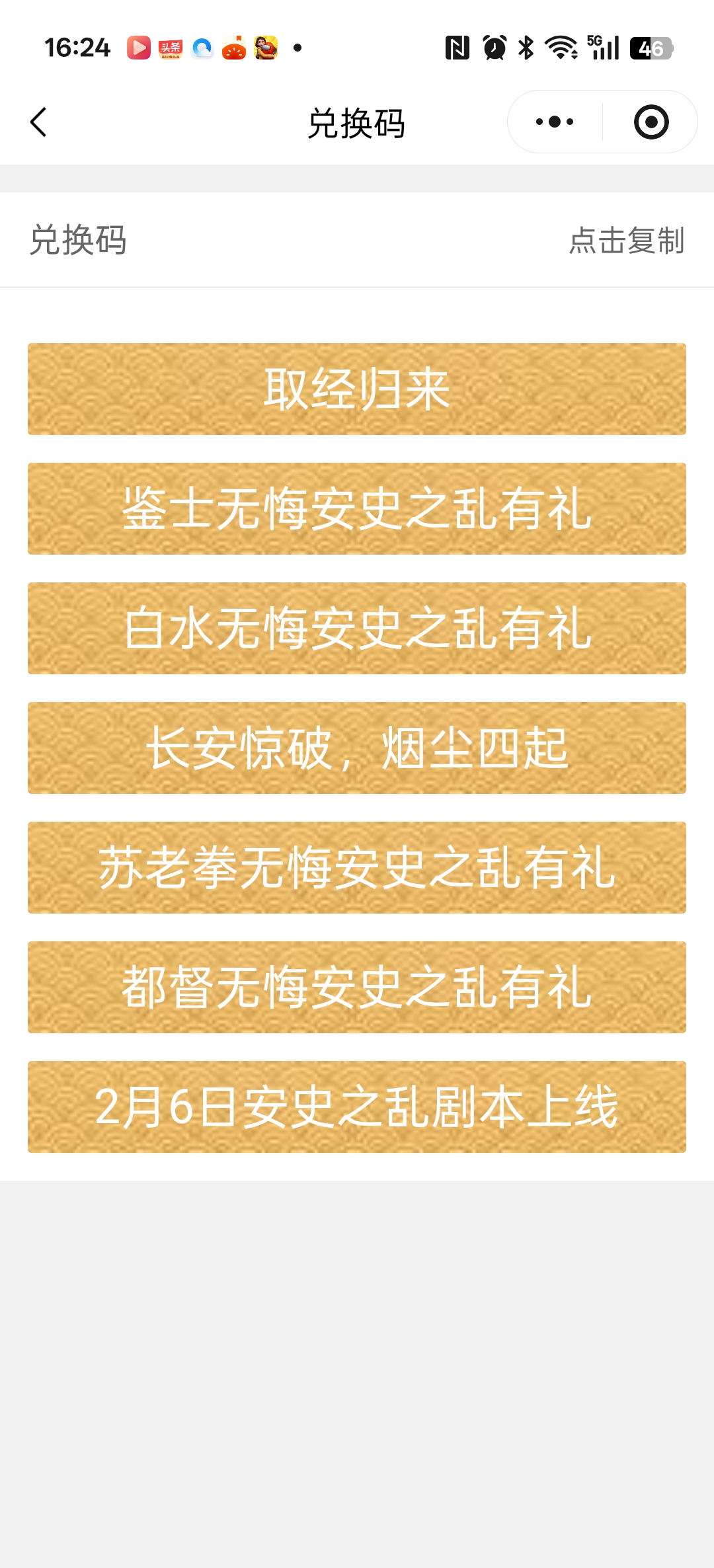The height and width of the screenshot is (1568, 714).
Task: Go back from the 兑换码 page
Action: (x=38, y=122)
